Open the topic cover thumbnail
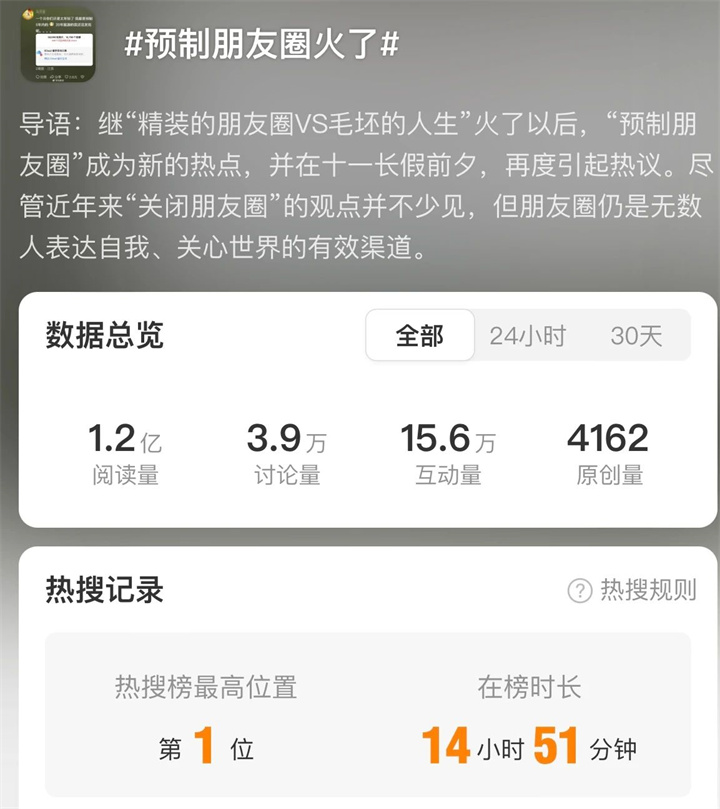The height and width of the screenshot is (809, 720). (58, 46)
